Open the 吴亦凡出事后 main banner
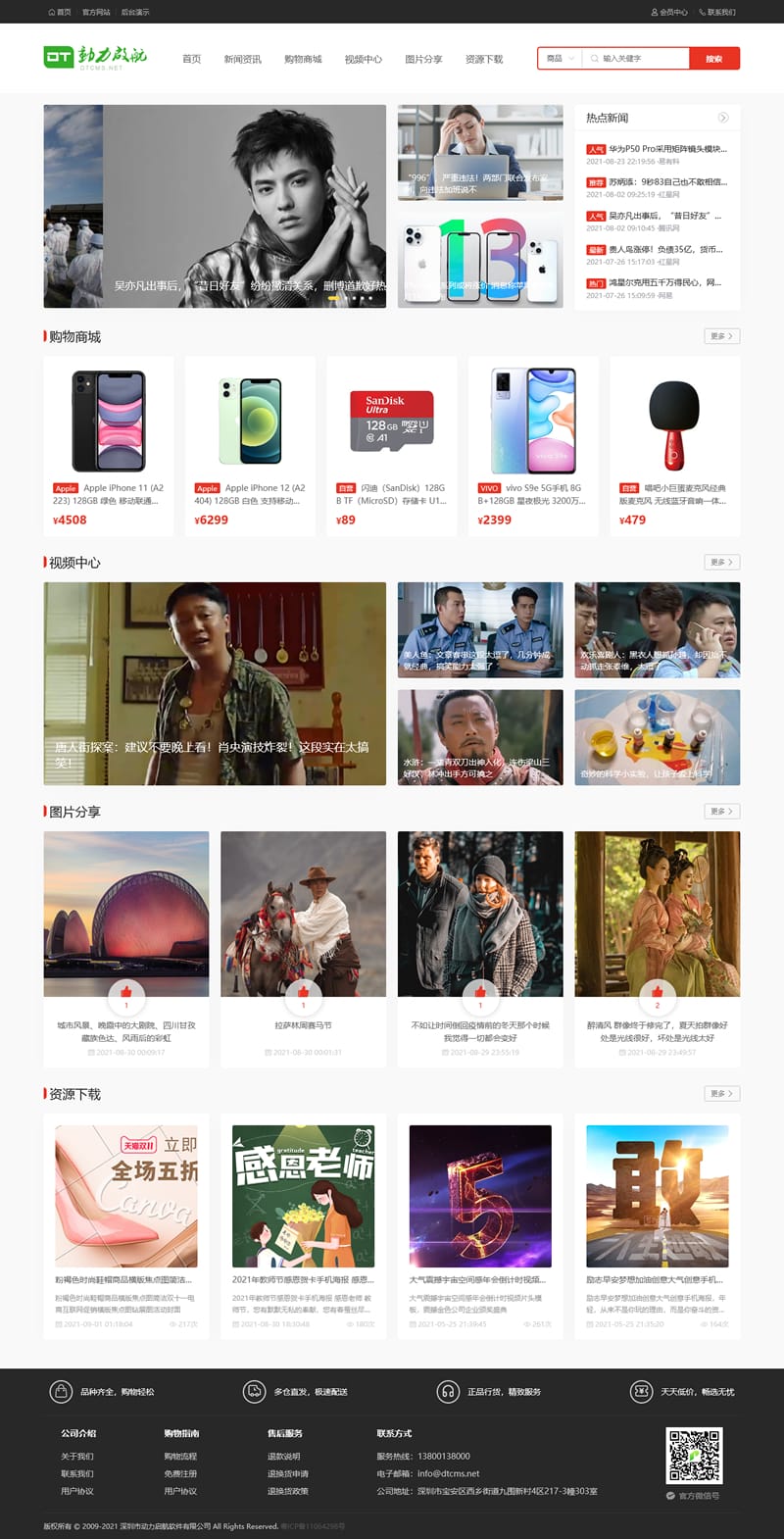The height and width of the screenshot is (1539, 784). [215, 207]
